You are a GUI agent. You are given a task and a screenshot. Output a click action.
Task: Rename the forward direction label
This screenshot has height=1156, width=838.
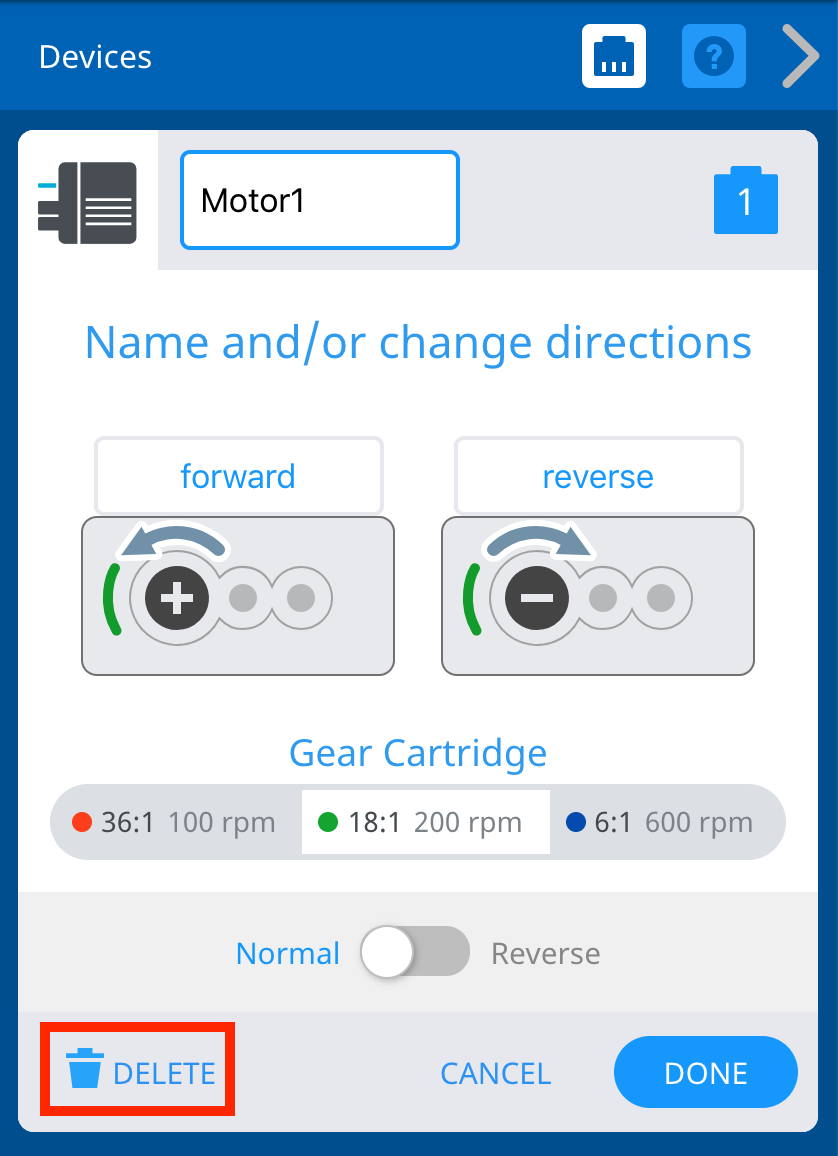tap(238, 476)
